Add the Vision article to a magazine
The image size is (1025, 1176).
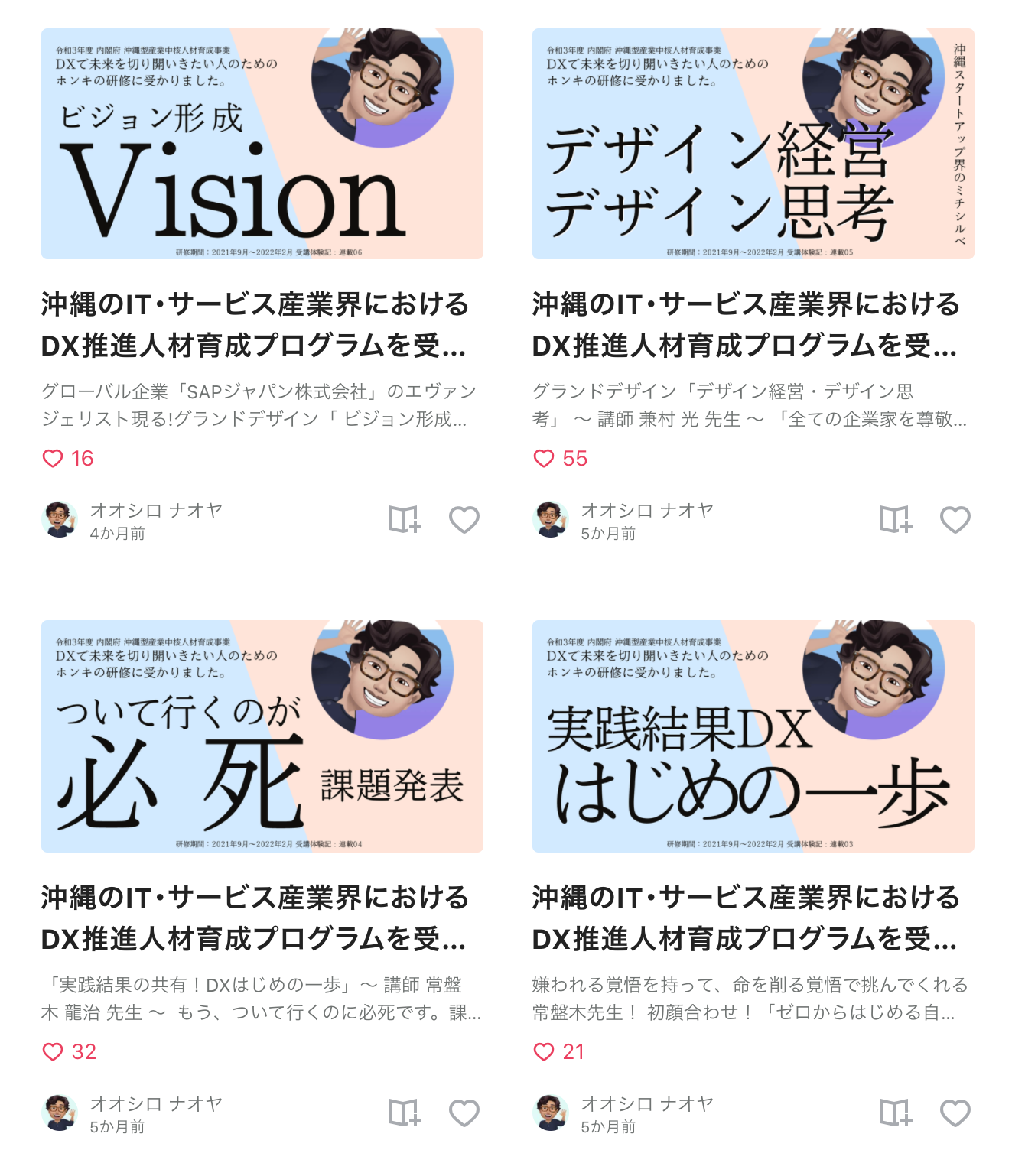tap(405, 520)
